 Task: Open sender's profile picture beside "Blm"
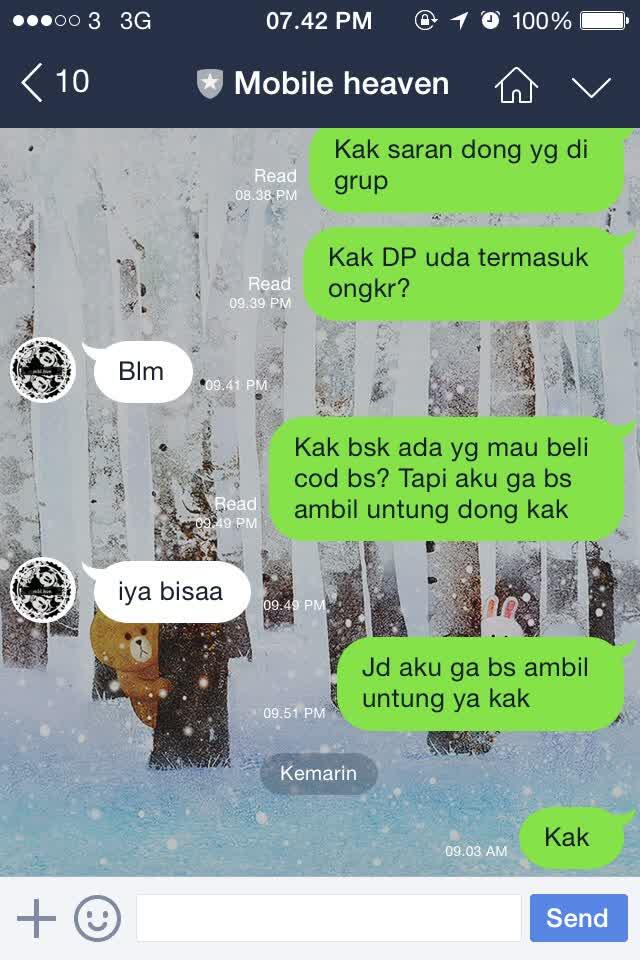tap(42, 370)
